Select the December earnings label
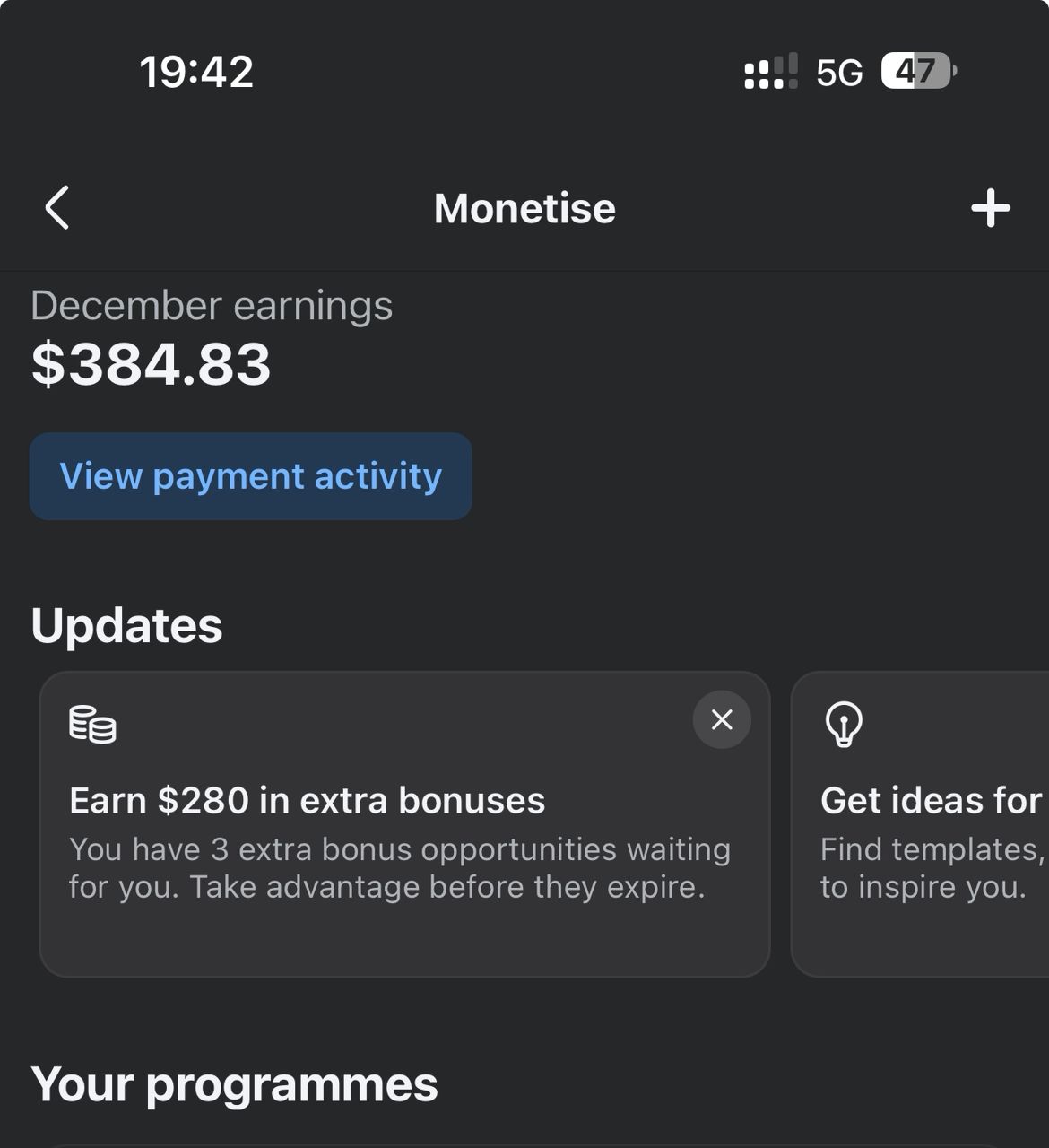 pos(210,305)
